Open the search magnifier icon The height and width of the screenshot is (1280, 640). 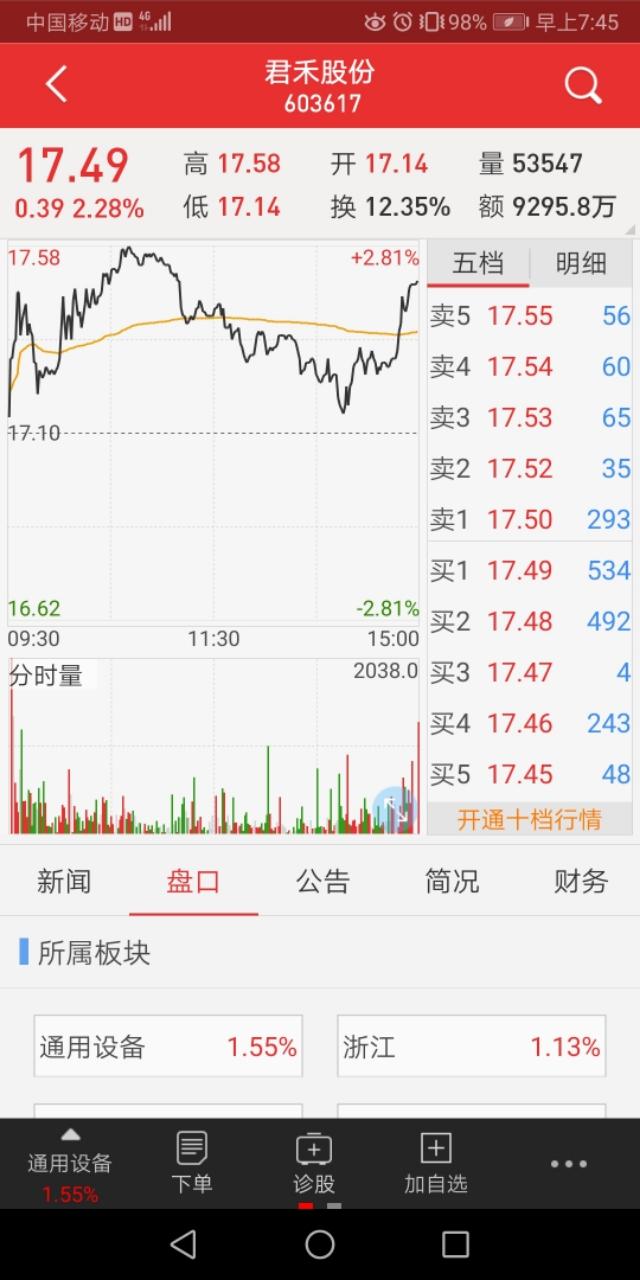(x=583, y=86)
